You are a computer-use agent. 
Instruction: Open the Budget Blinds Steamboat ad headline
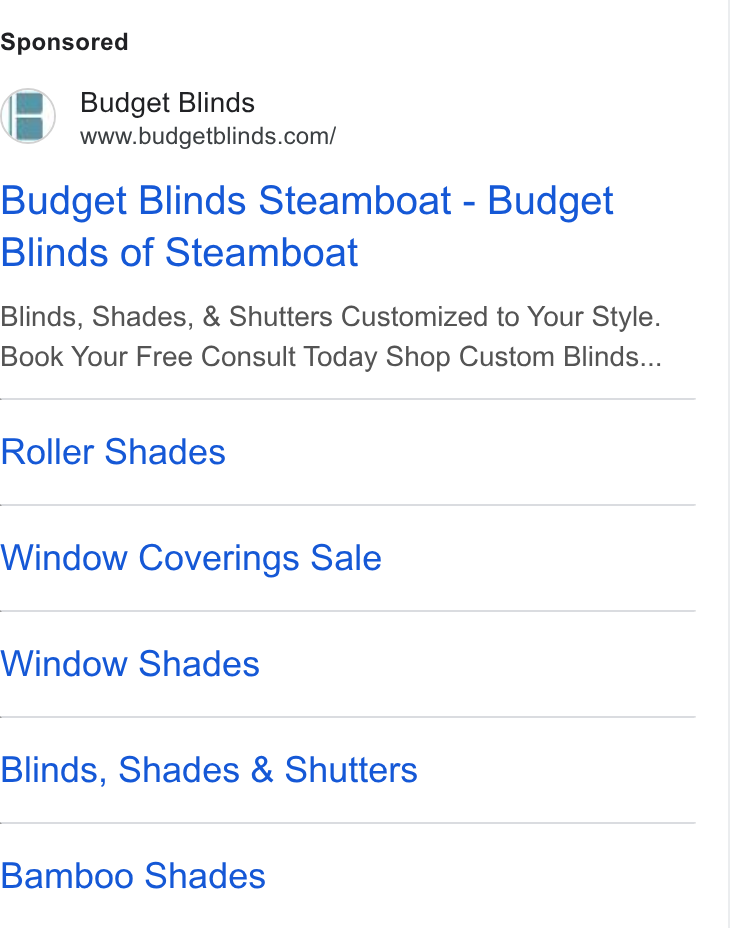(x=307, y=227)
